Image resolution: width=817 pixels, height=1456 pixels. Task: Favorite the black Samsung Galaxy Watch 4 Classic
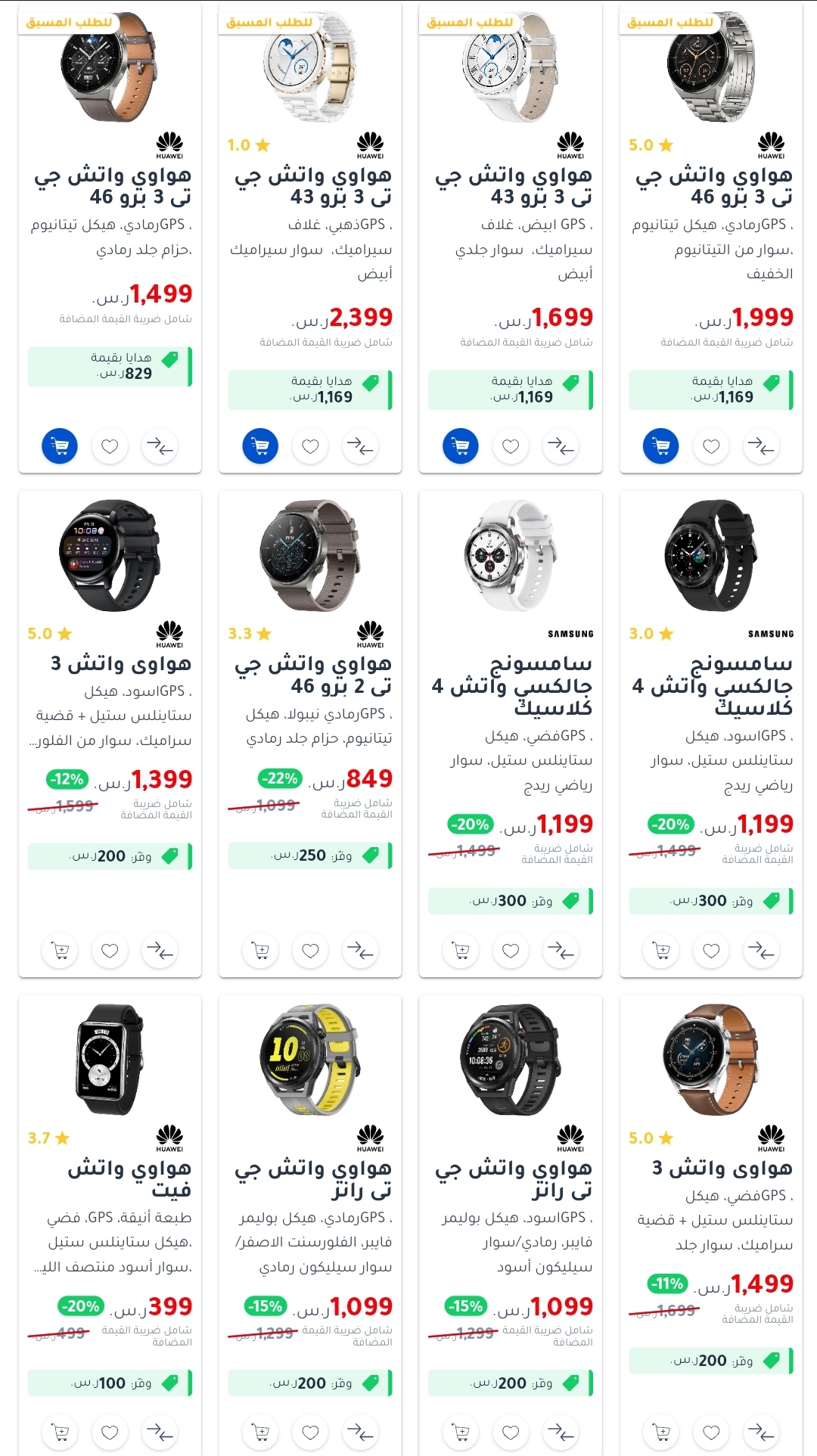[x=711, y=951]
